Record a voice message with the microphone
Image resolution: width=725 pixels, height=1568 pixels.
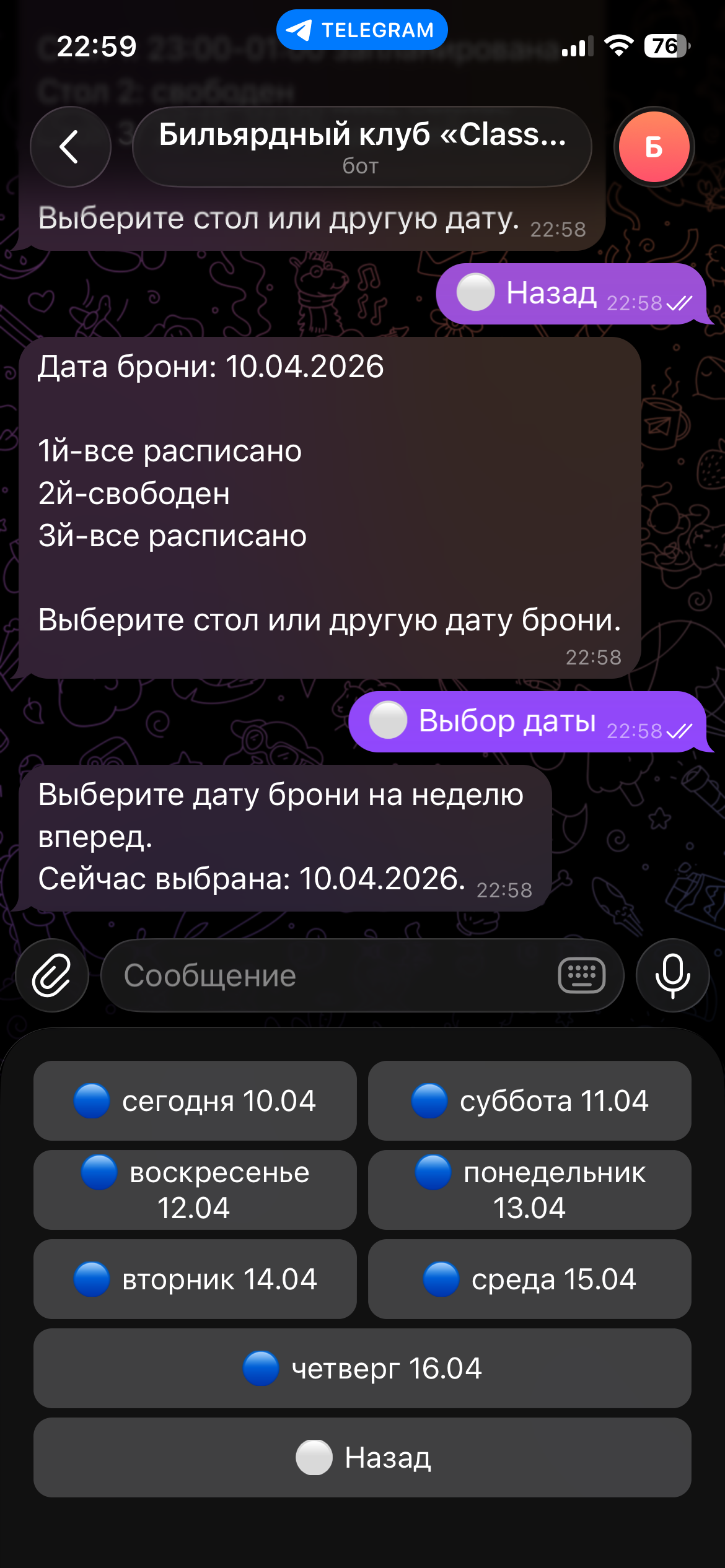point(672,975)
